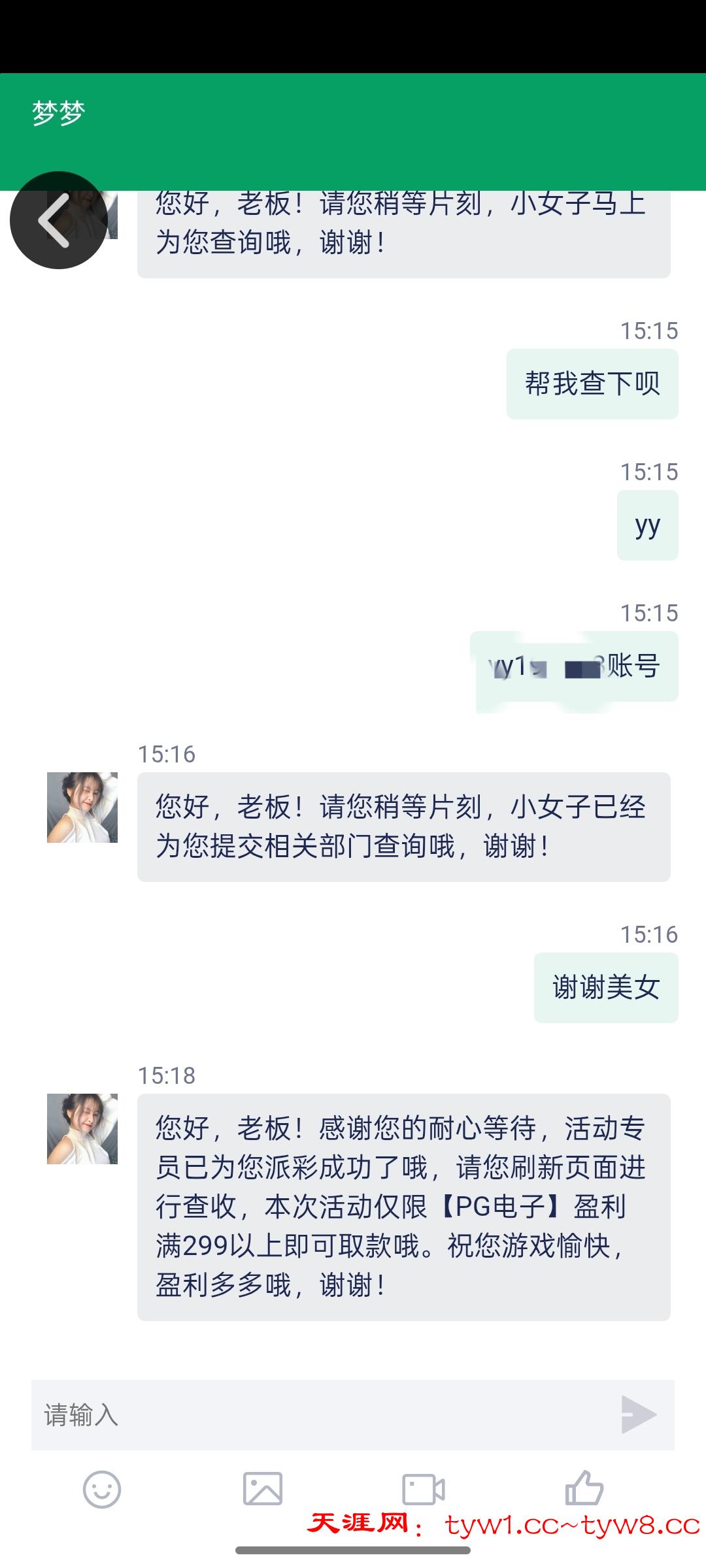Tap the round back arrow button
This screenshot has height=1568, width=706.
[58, 220]
